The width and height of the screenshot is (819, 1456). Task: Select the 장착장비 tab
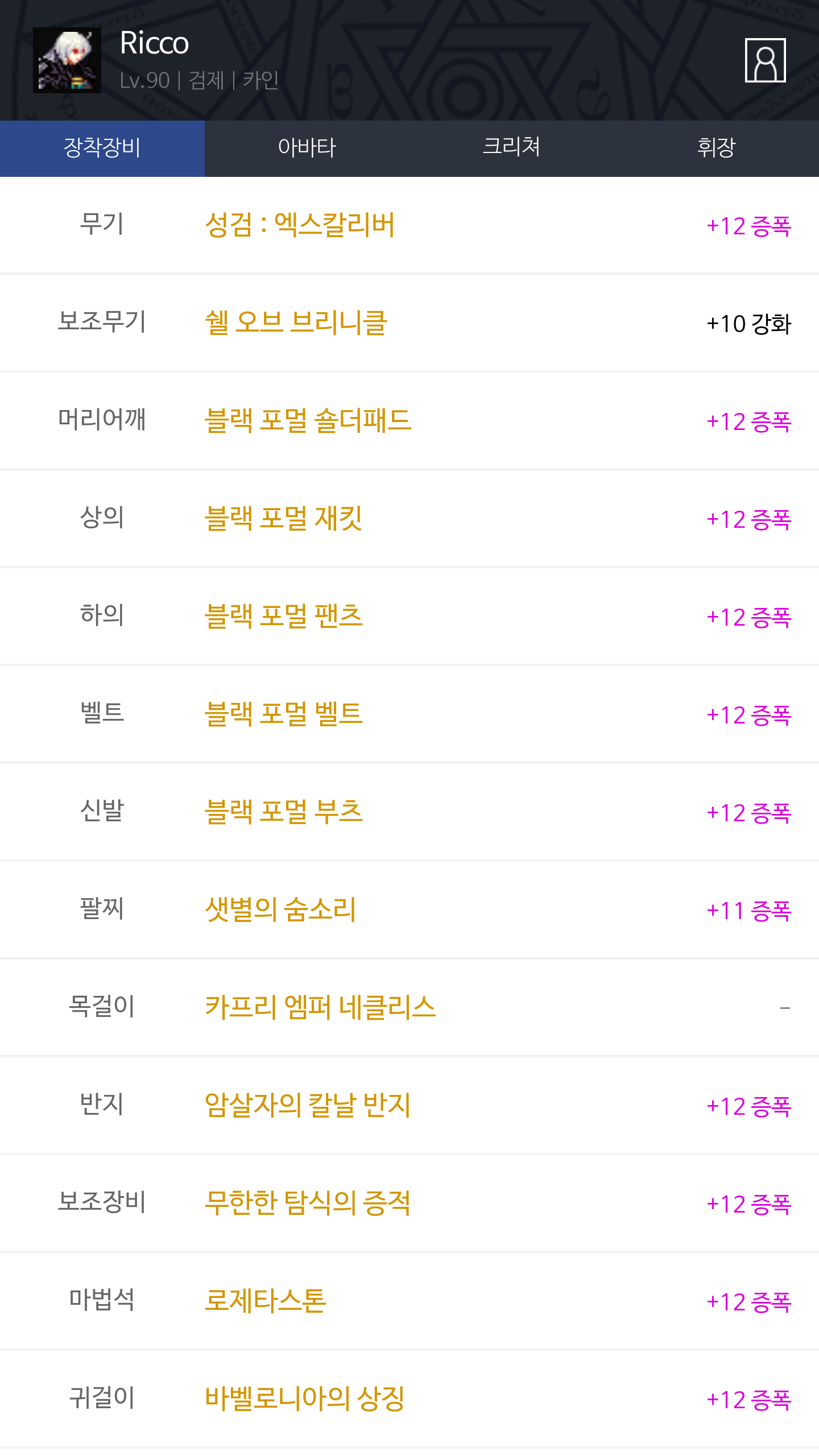click(x=102, y=148)
